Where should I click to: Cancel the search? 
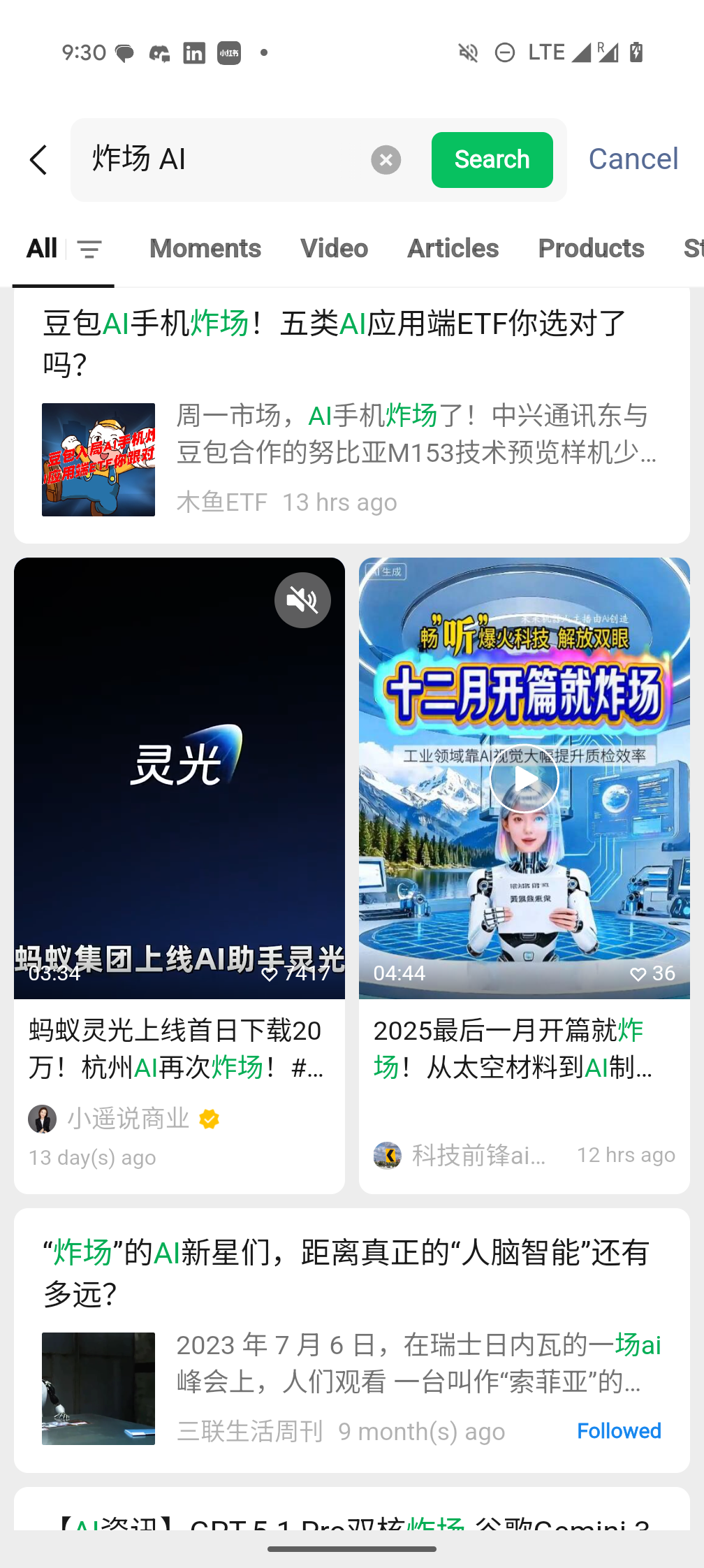(633, 159)
